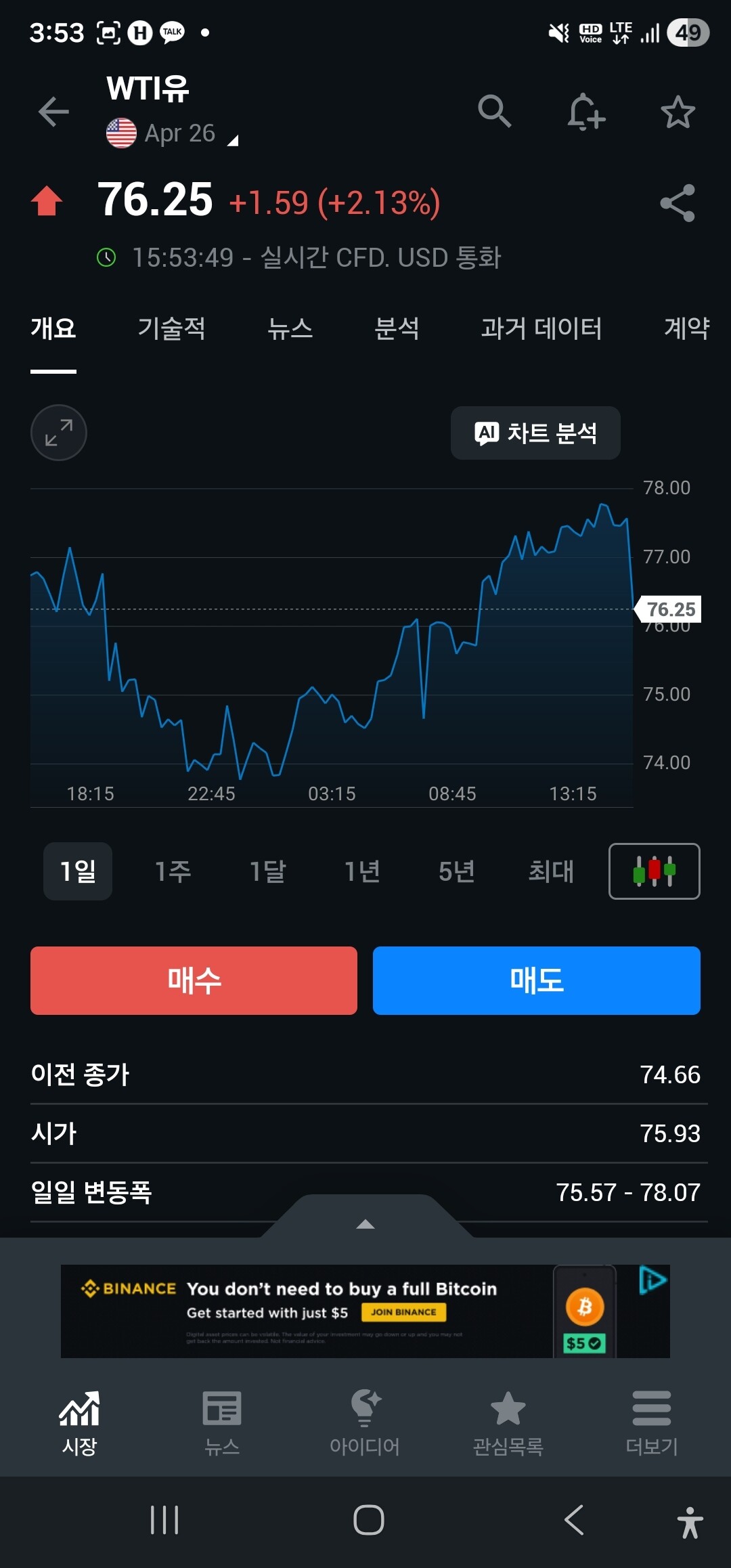Image resolution: width=731 pixels, height=1568 pixels.
Task: Open the 더보기 menu tab
Action: (x=651, y=1422)
